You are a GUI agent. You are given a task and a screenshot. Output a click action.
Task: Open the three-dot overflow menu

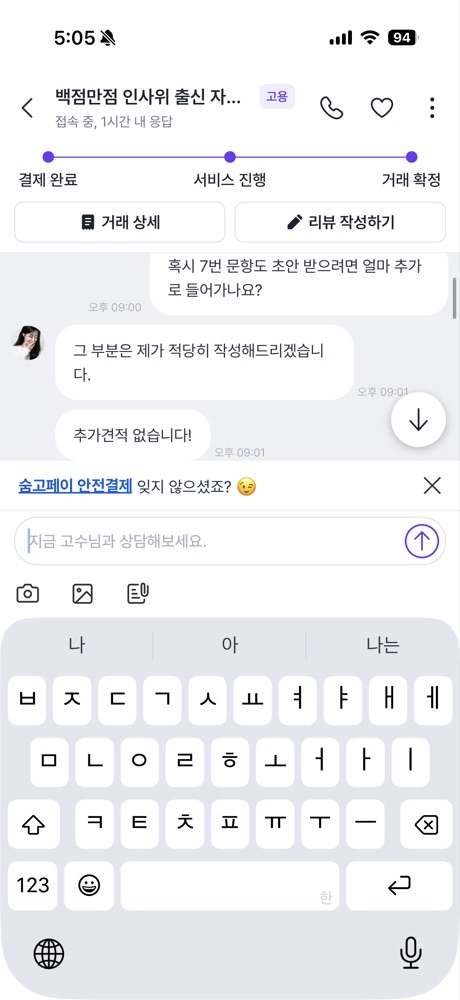(x=432, y=108)
